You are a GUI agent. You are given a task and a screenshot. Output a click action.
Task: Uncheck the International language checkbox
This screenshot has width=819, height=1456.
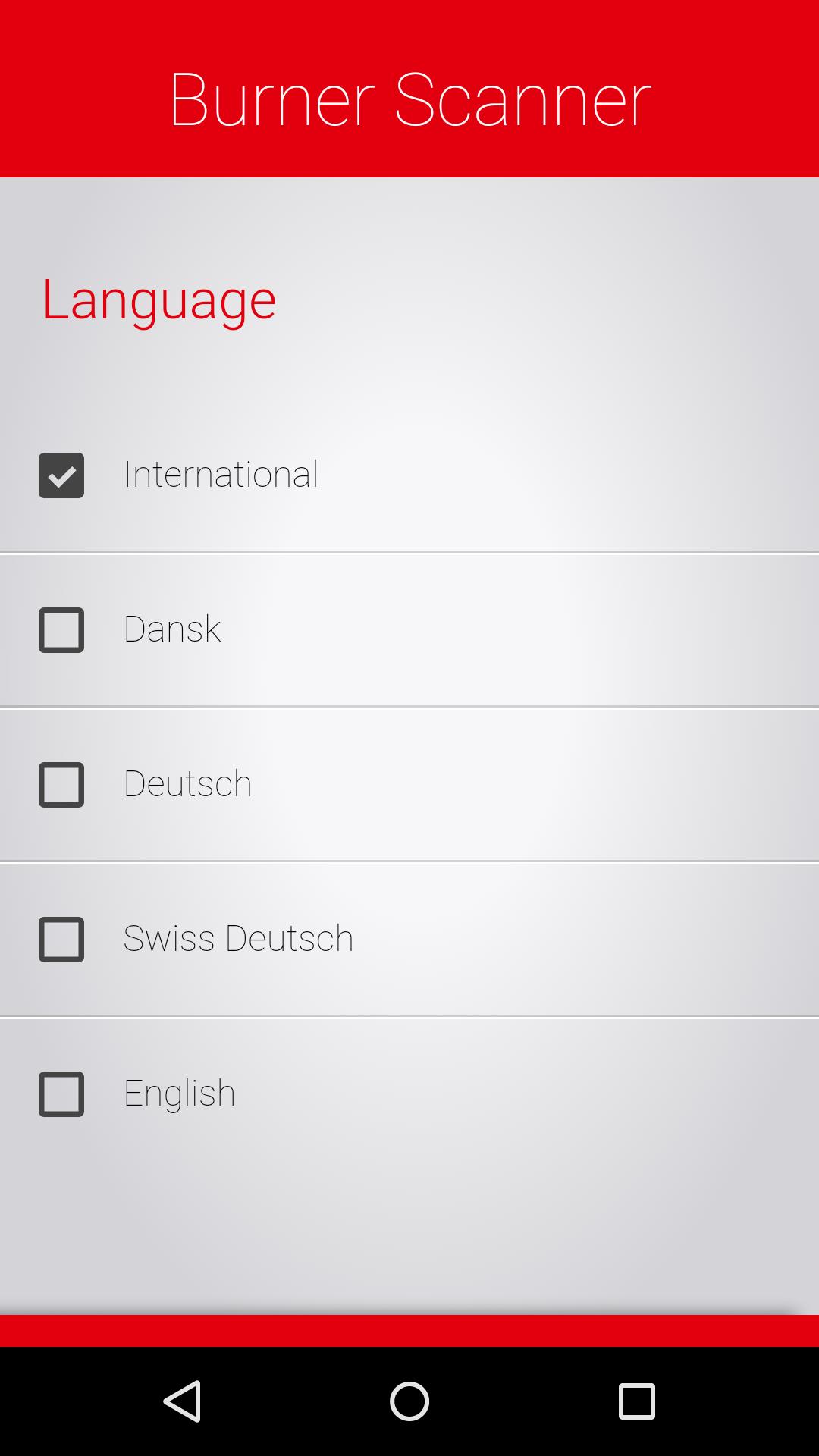click(61, 475)
